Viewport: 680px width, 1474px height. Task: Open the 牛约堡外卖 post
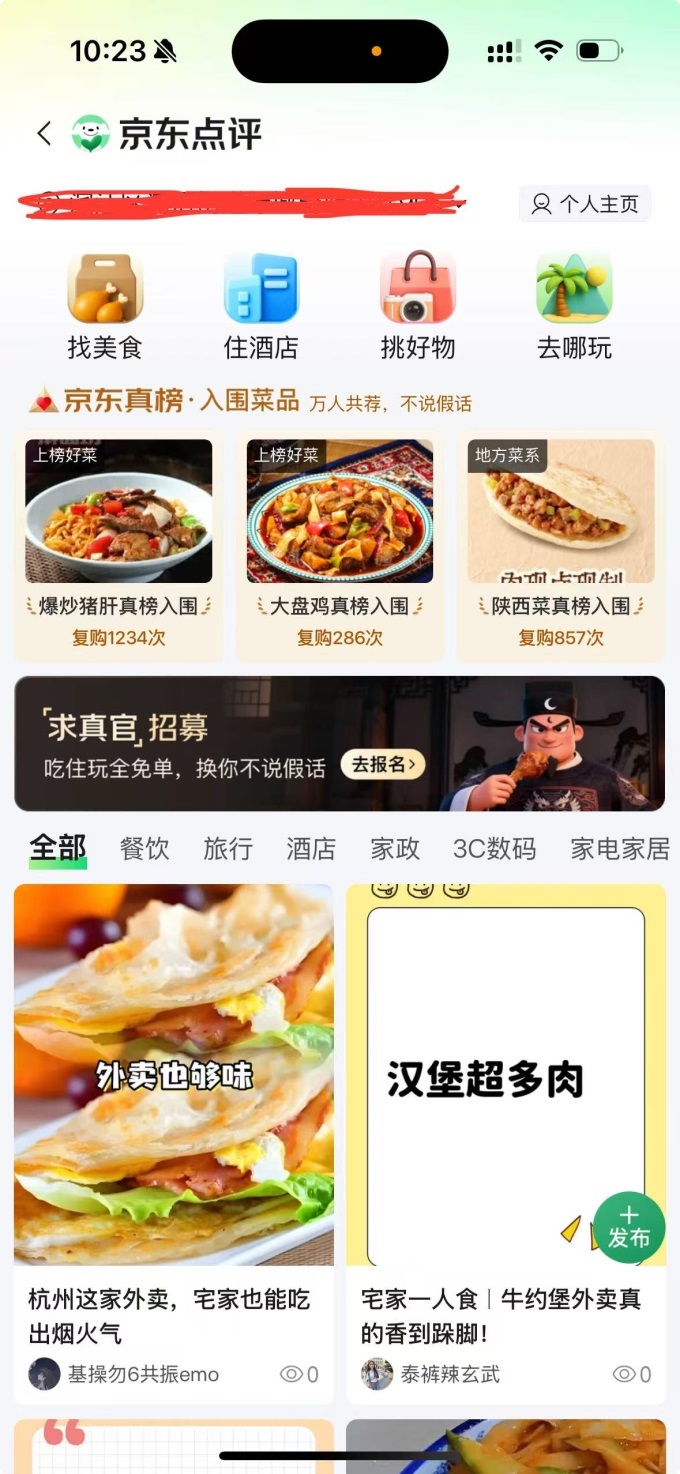click(x=500, y=1315)
